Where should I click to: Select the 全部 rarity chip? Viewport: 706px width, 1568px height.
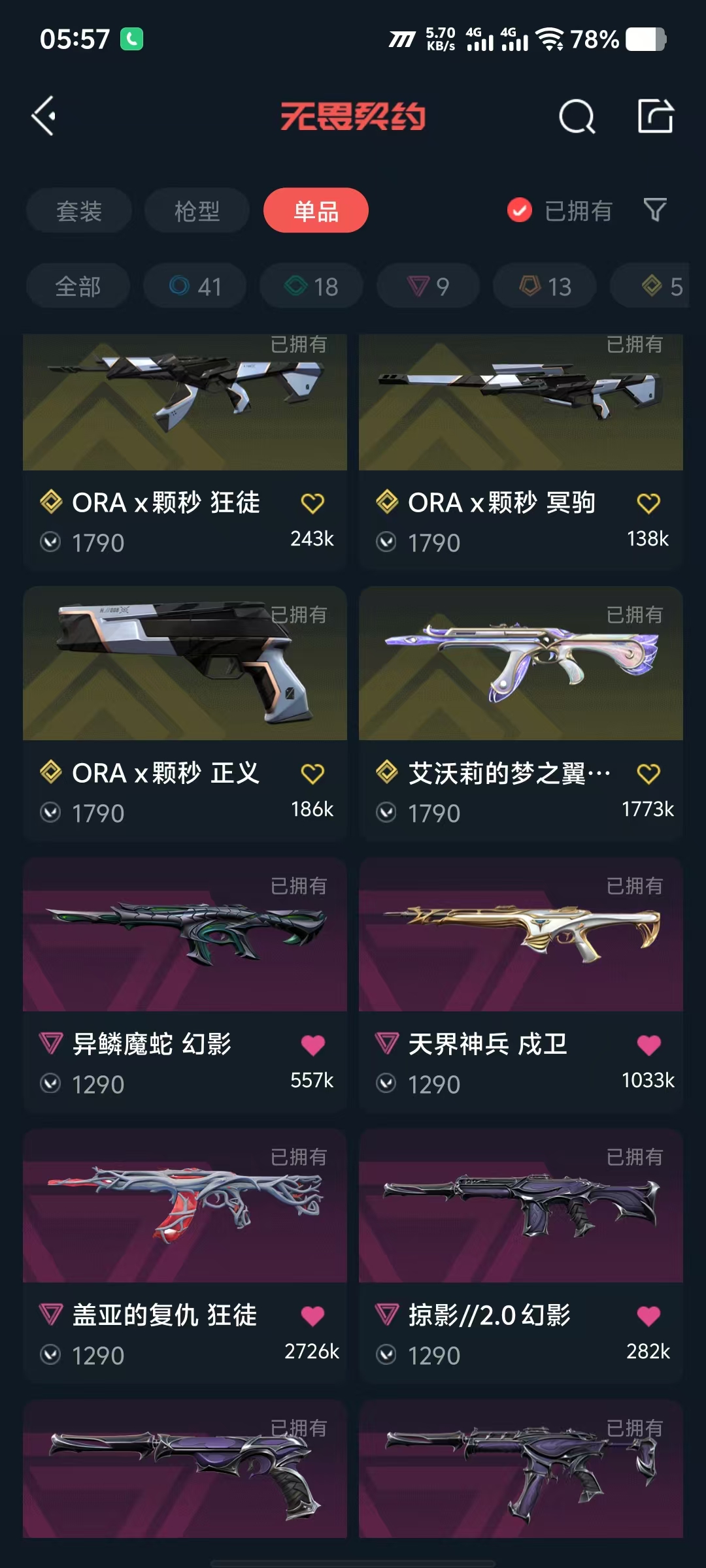click(78, 286)
